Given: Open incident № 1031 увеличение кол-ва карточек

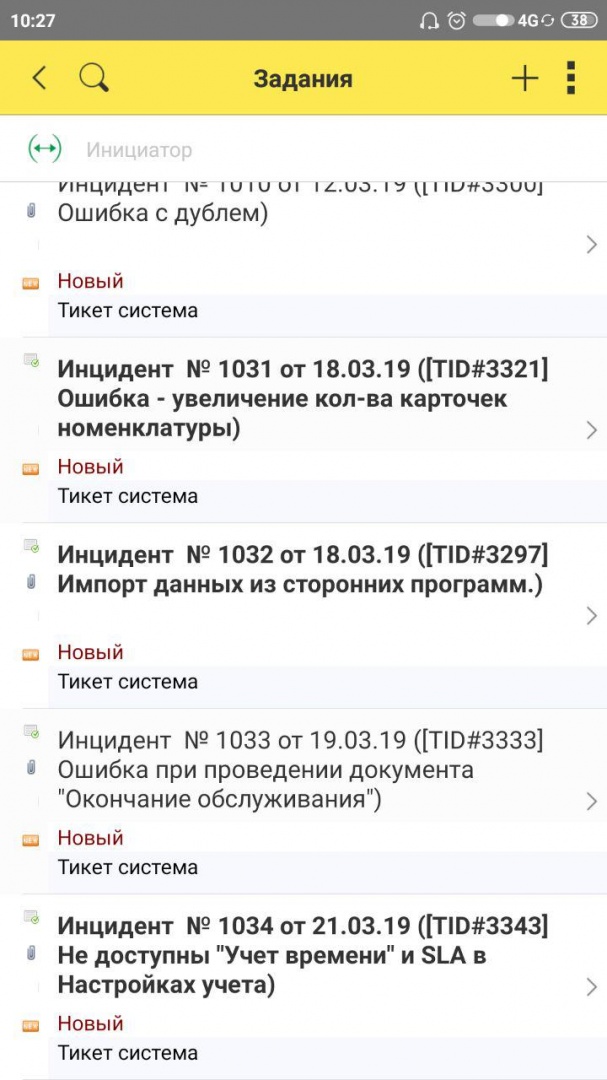Looking at the screenshot, I should coord(300,399).
